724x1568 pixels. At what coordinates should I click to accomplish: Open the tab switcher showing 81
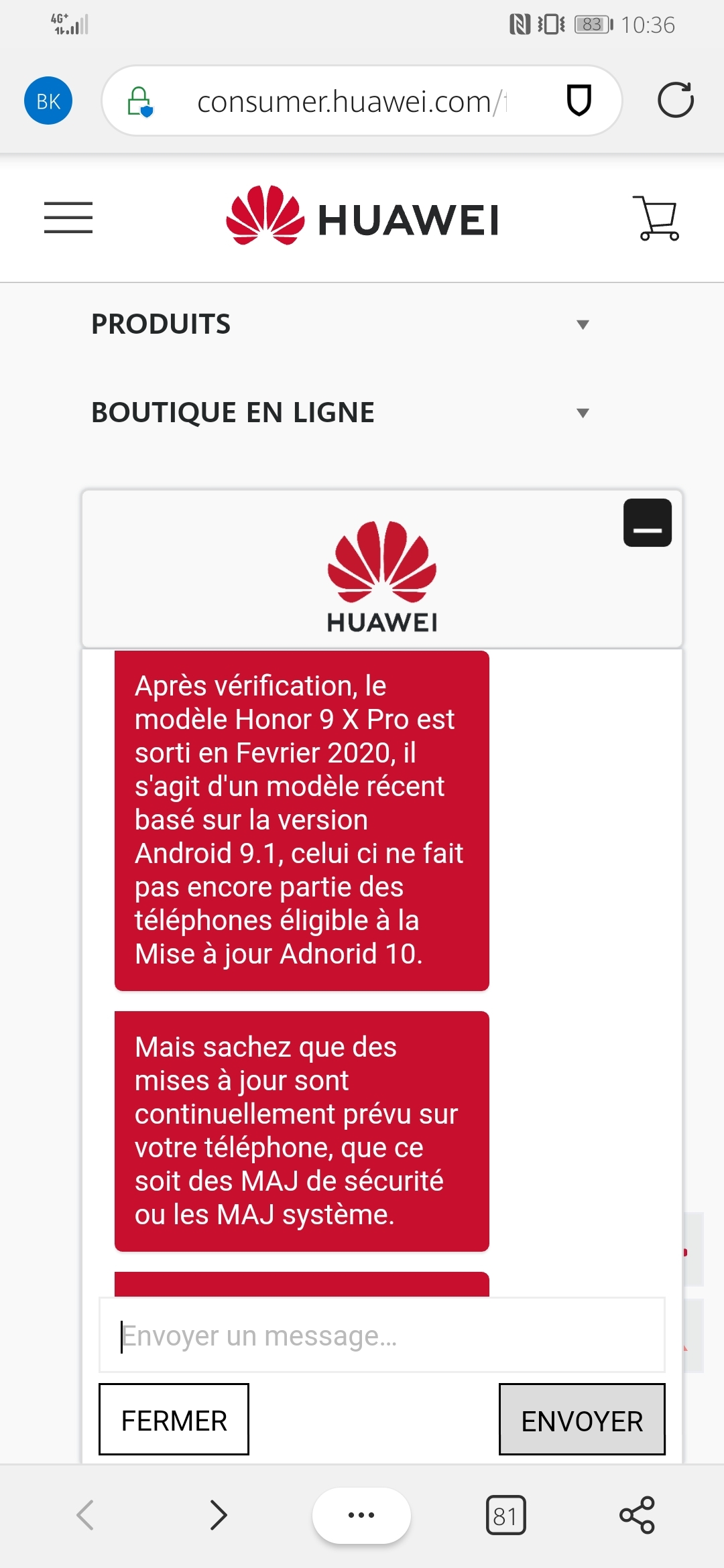[505, 1515]
